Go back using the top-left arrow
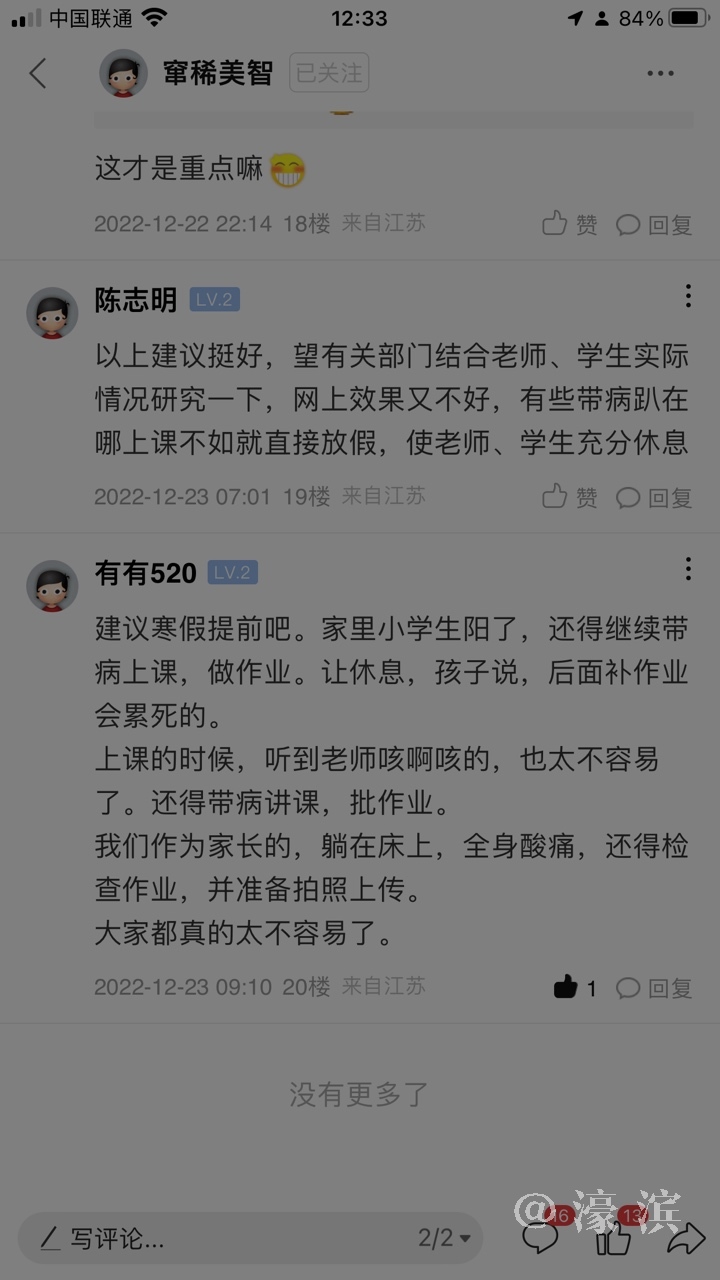Screen dimensions: 720x1280 coord(38,73)
